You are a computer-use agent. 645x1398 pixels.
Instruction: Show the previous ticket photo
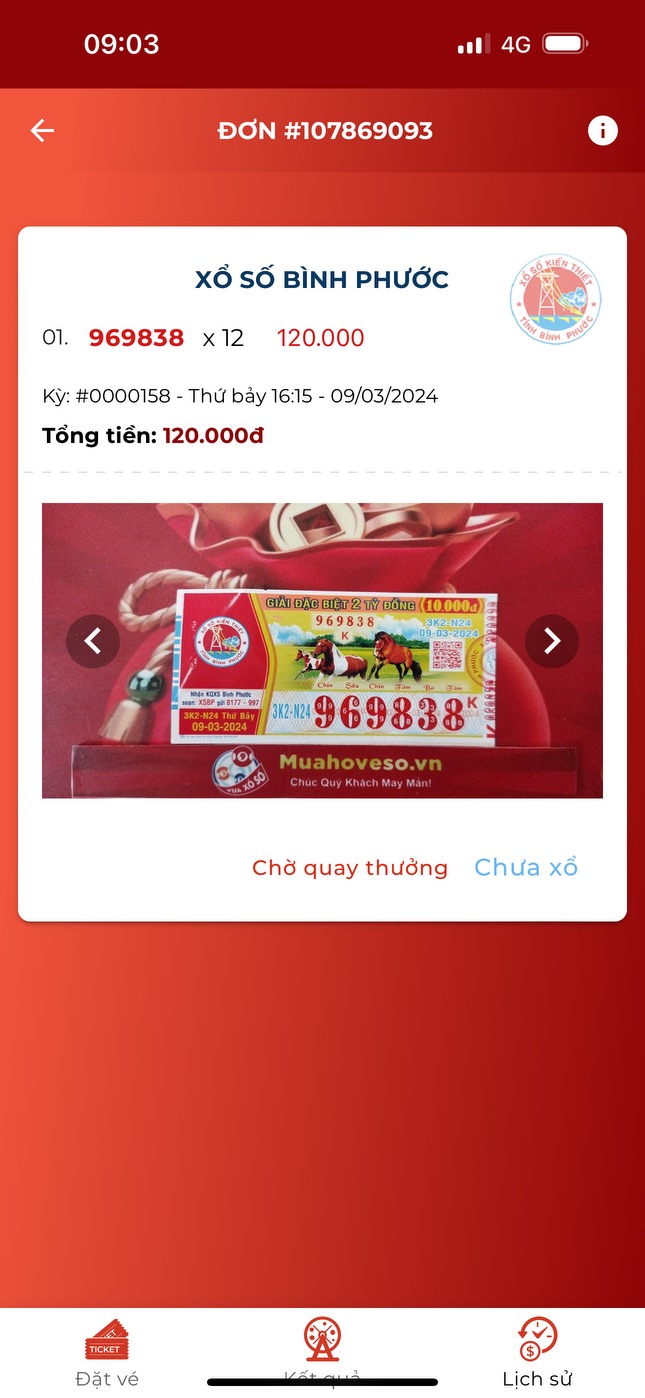click(93, 641)
